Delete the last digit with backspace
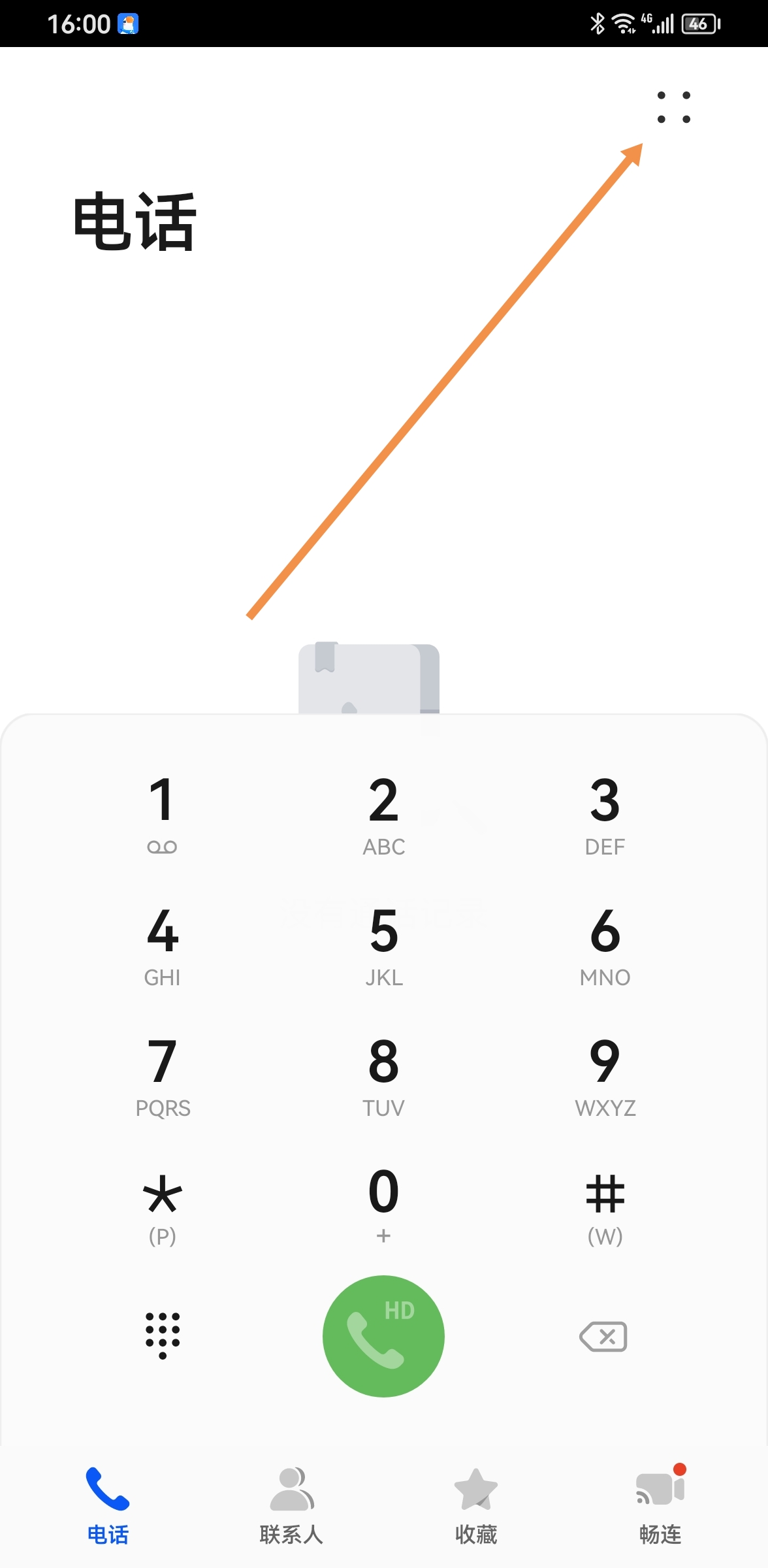 point(603,1337)
